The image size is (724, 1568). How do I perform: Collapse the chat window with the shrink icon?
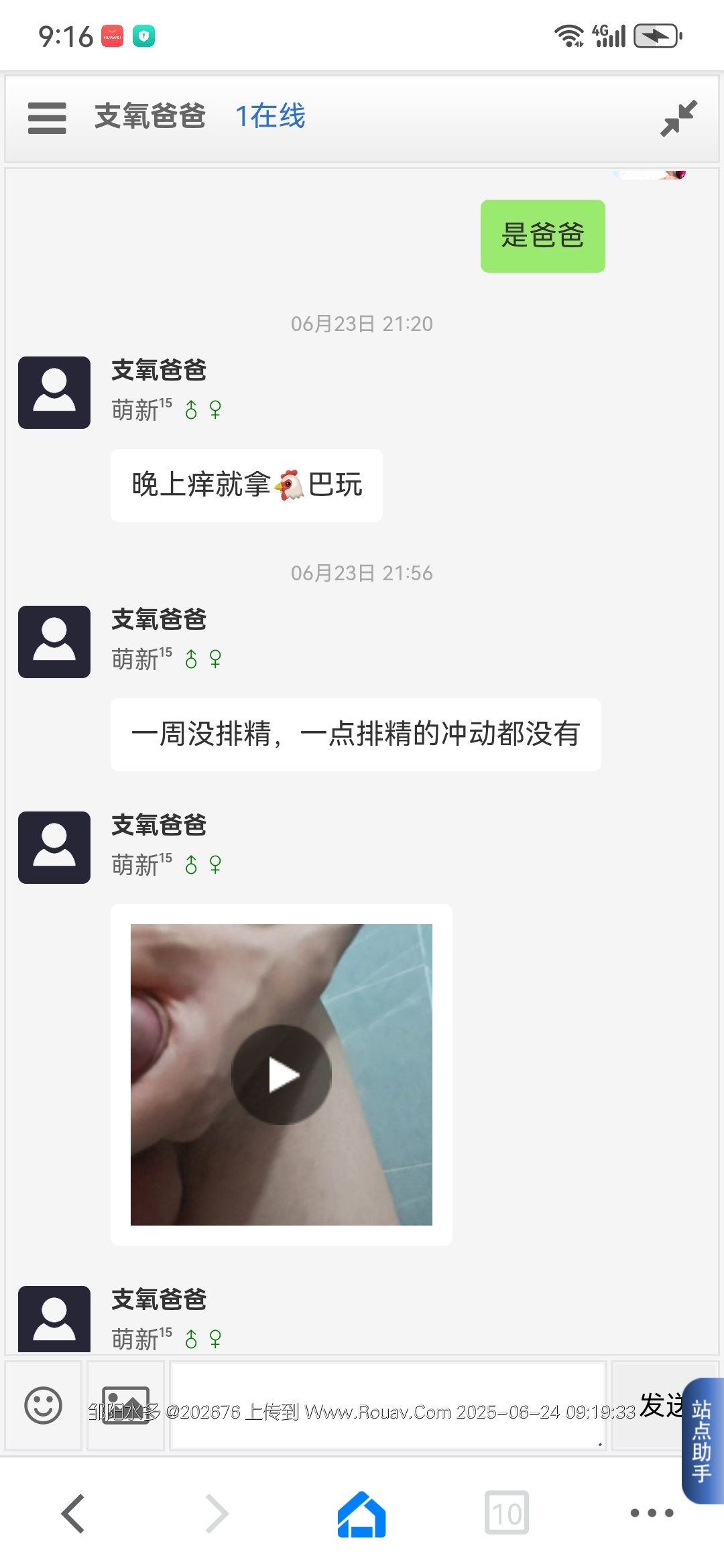pos(678,118)
